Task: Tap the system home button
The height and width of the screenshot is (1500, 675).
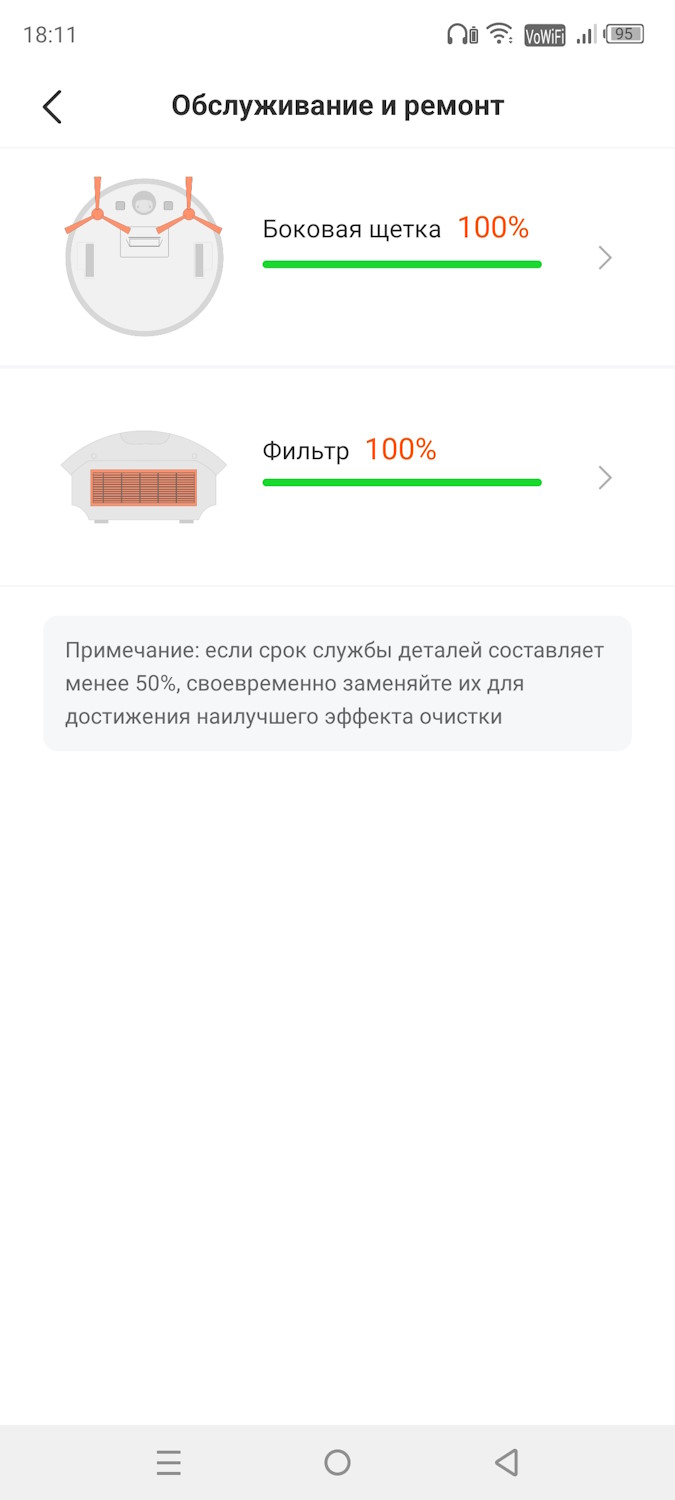Action: [337, 1463]
